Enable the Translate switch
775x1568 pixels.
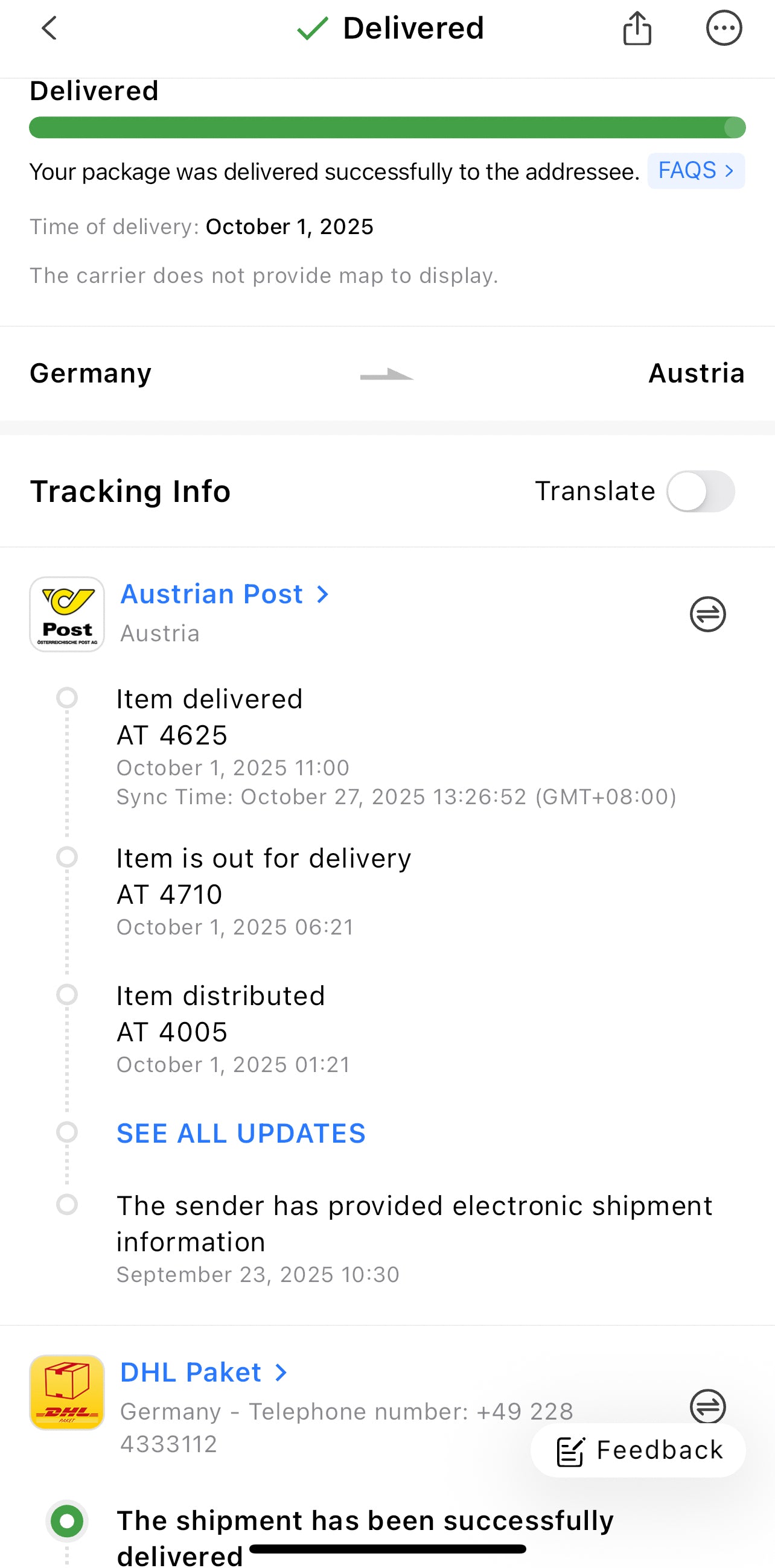click(700, 491)
